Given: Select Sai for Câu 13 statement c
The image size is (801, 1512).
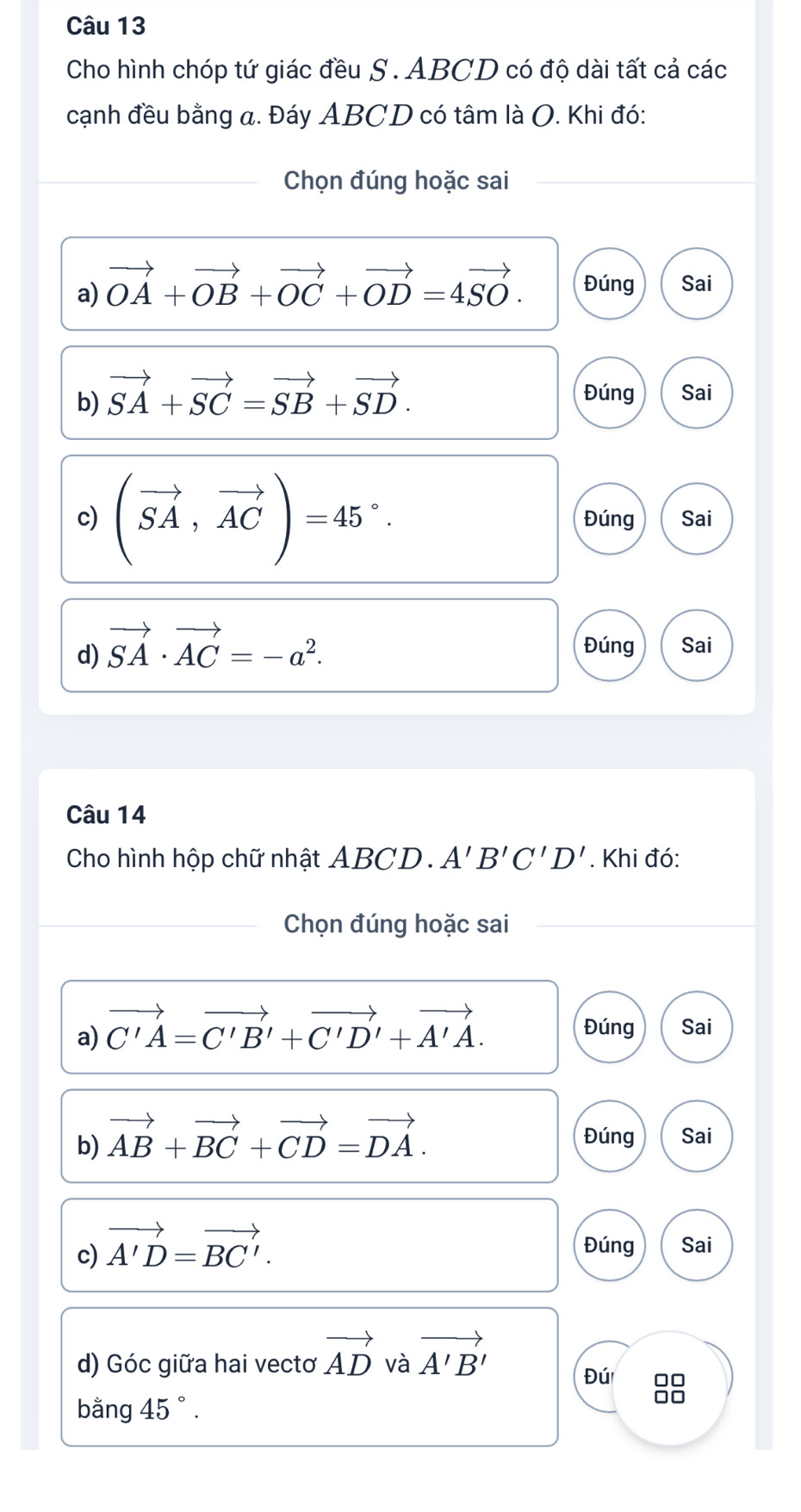Looking at the screenshot, I should (697, 518).
